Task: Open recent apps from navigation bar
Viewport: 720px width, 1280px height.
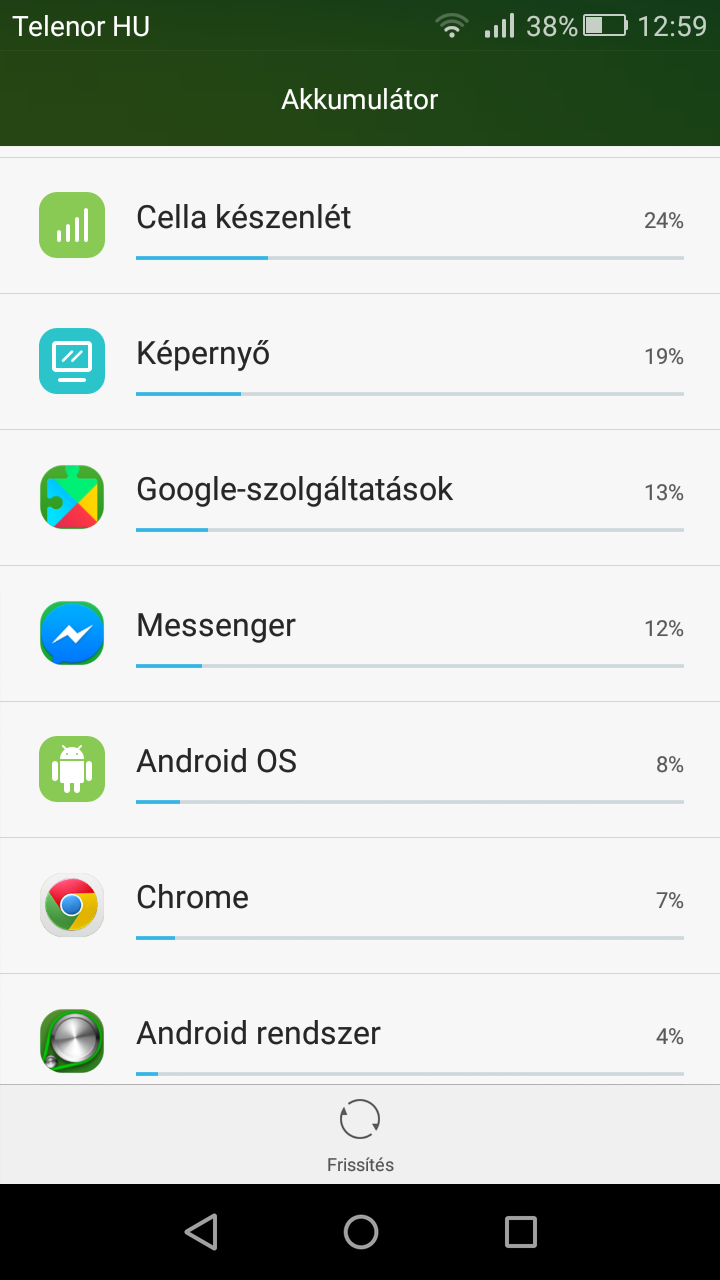Action: pyautogui.click(x=520, y=1232)
